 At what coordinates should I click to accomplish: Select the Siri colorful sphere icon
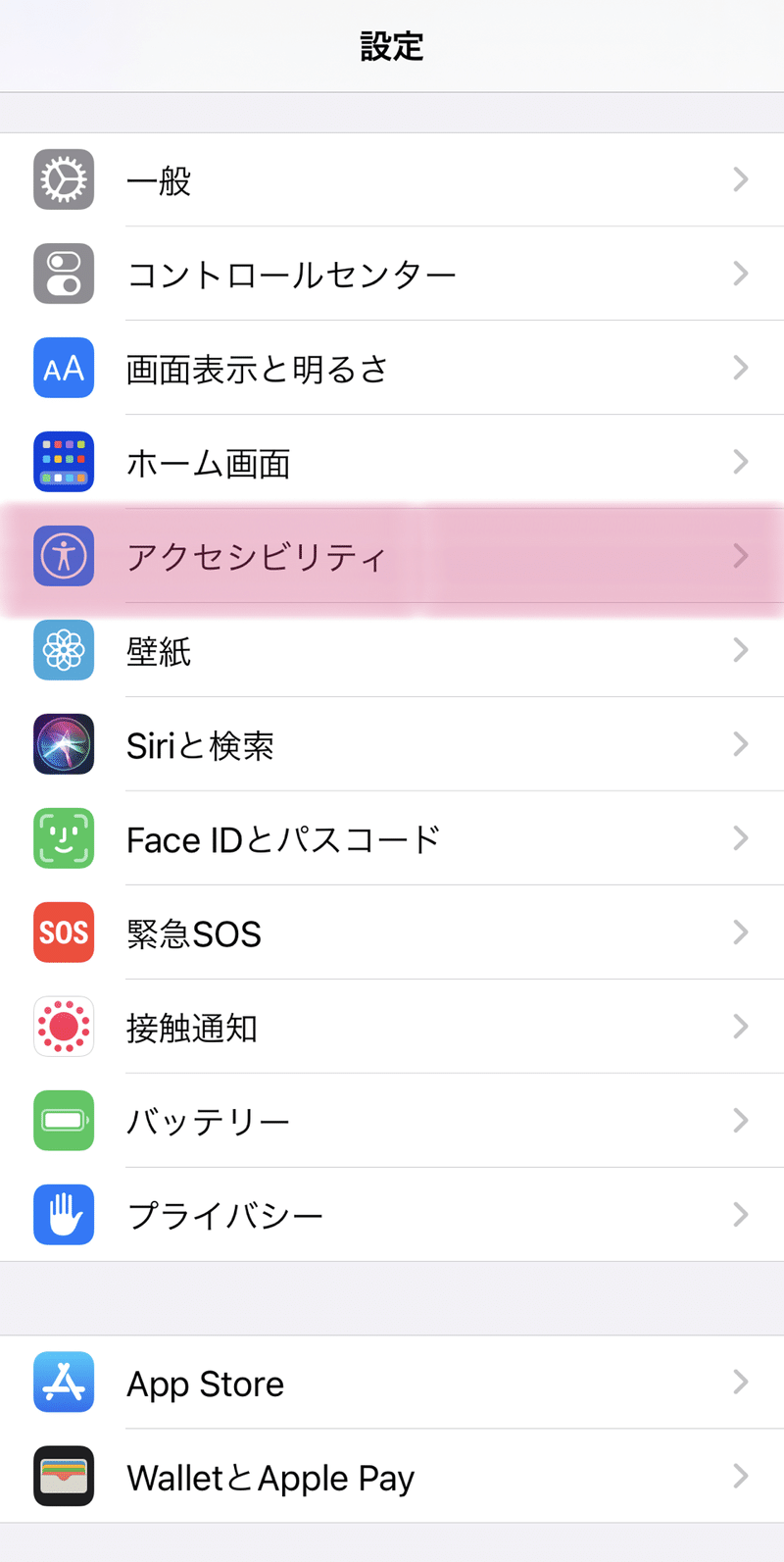tap(63, 744)
